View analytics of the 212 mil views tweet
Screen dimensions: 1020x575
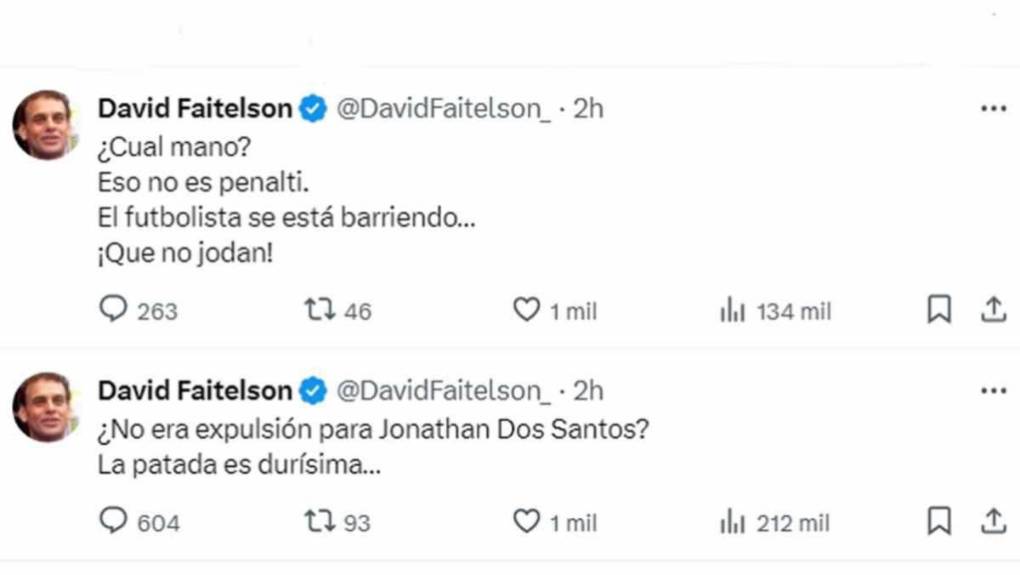pos(732,522)
